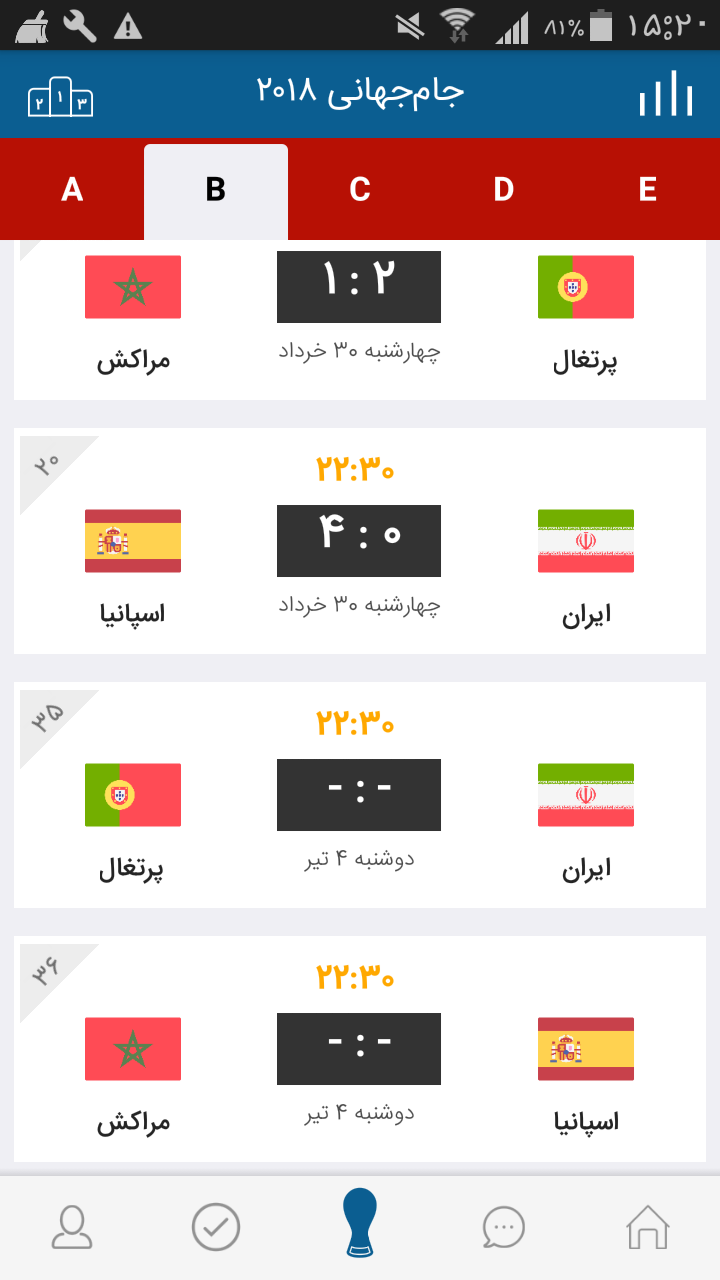The image size is (720, 1280).
Task: Select the group B tab
Action: coord(216,189)
